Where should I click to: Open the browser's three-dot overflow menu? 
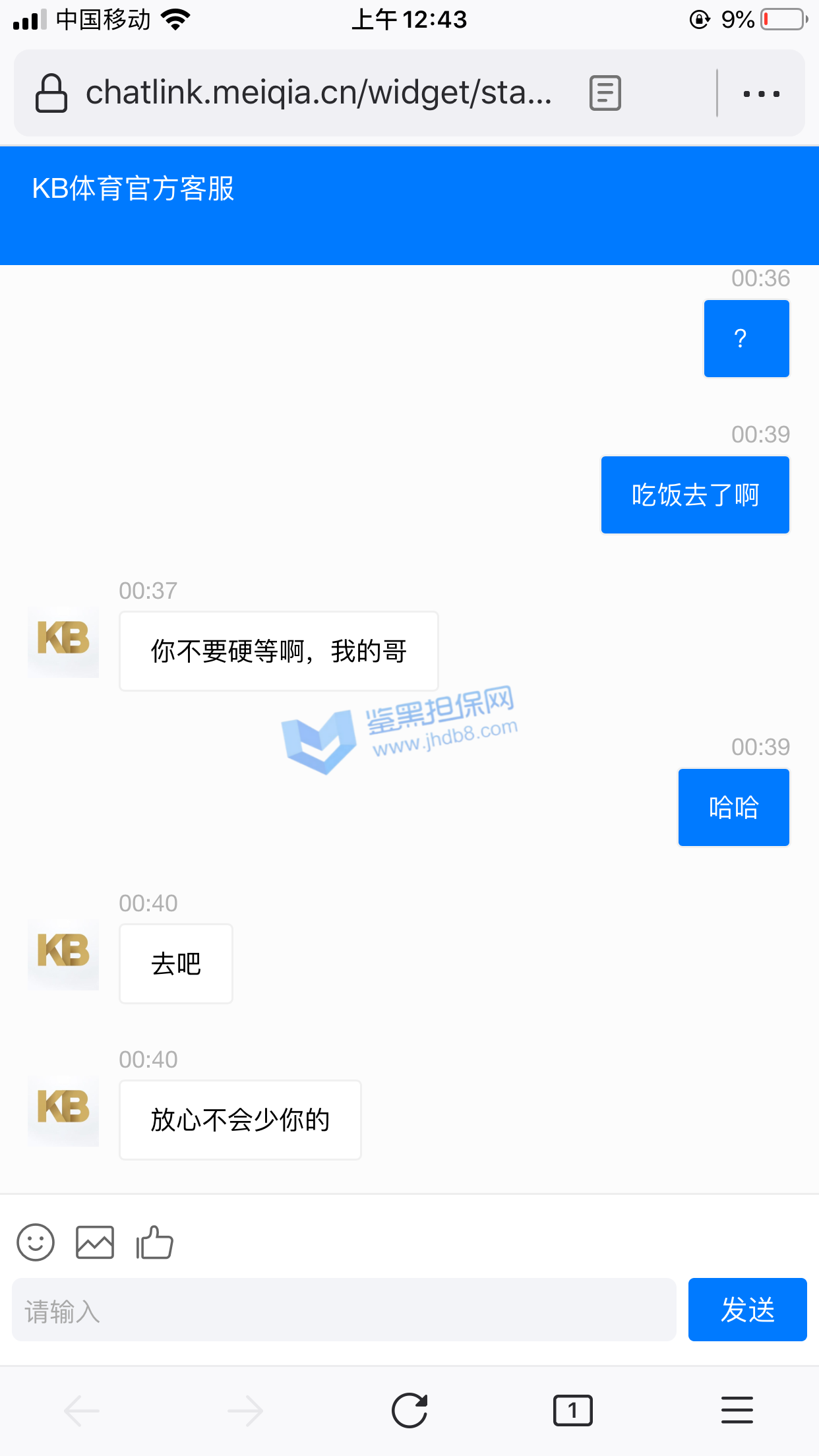pos(762,94)
